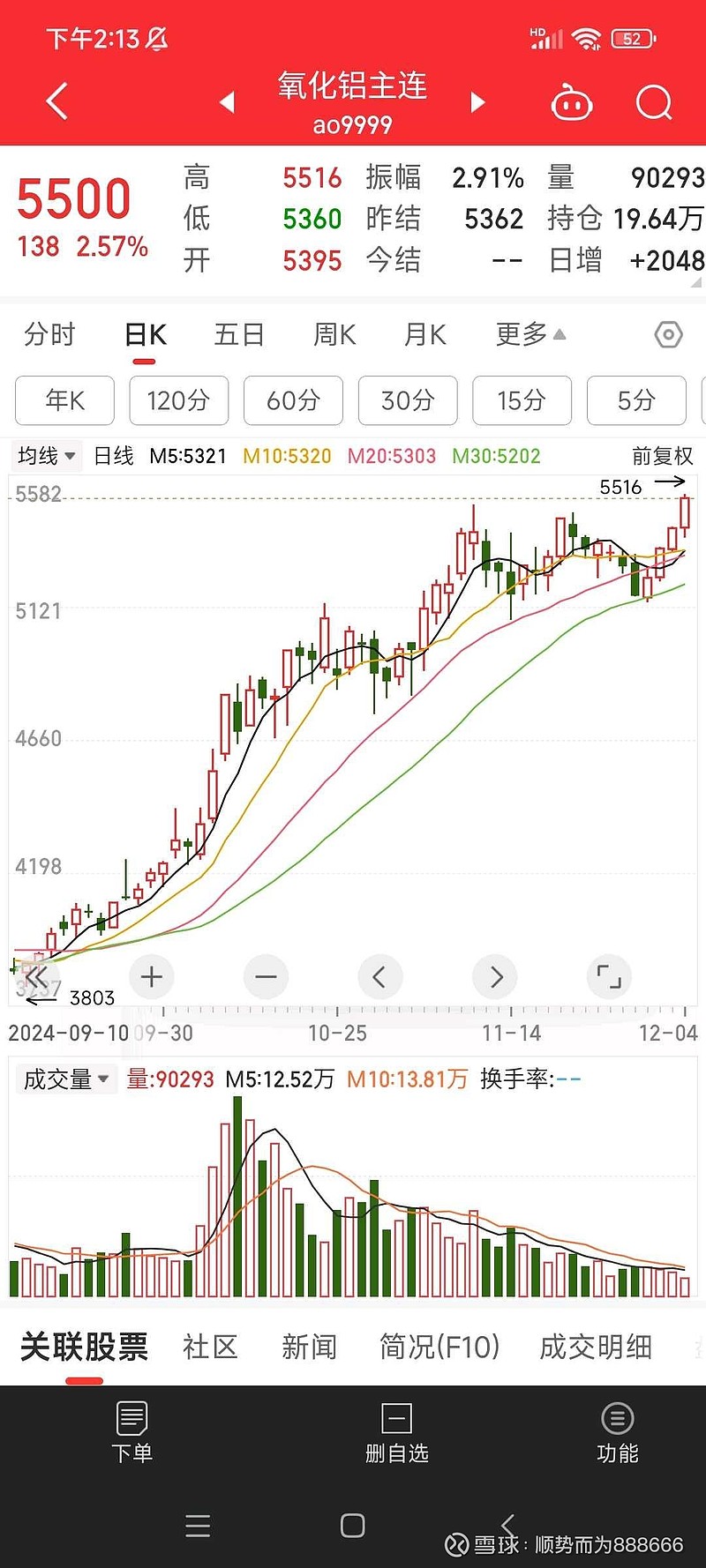Image resolution: width=706 pixels, height=1568 pixels.
Task: Zoom out of the chart with minus
Action: (266, 977)
